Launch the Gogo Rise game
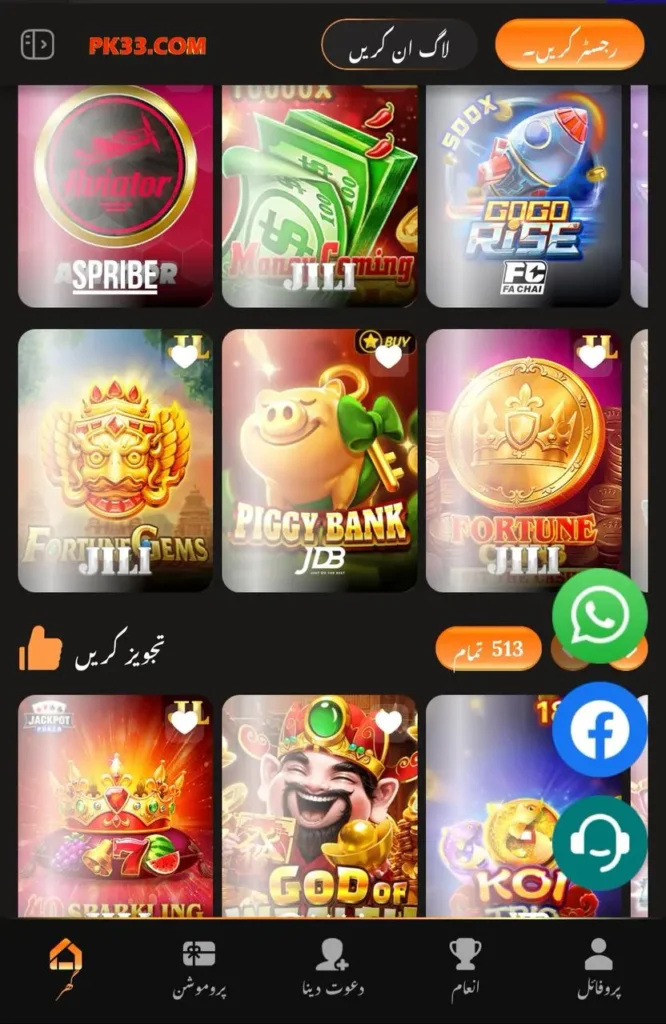 523,195
